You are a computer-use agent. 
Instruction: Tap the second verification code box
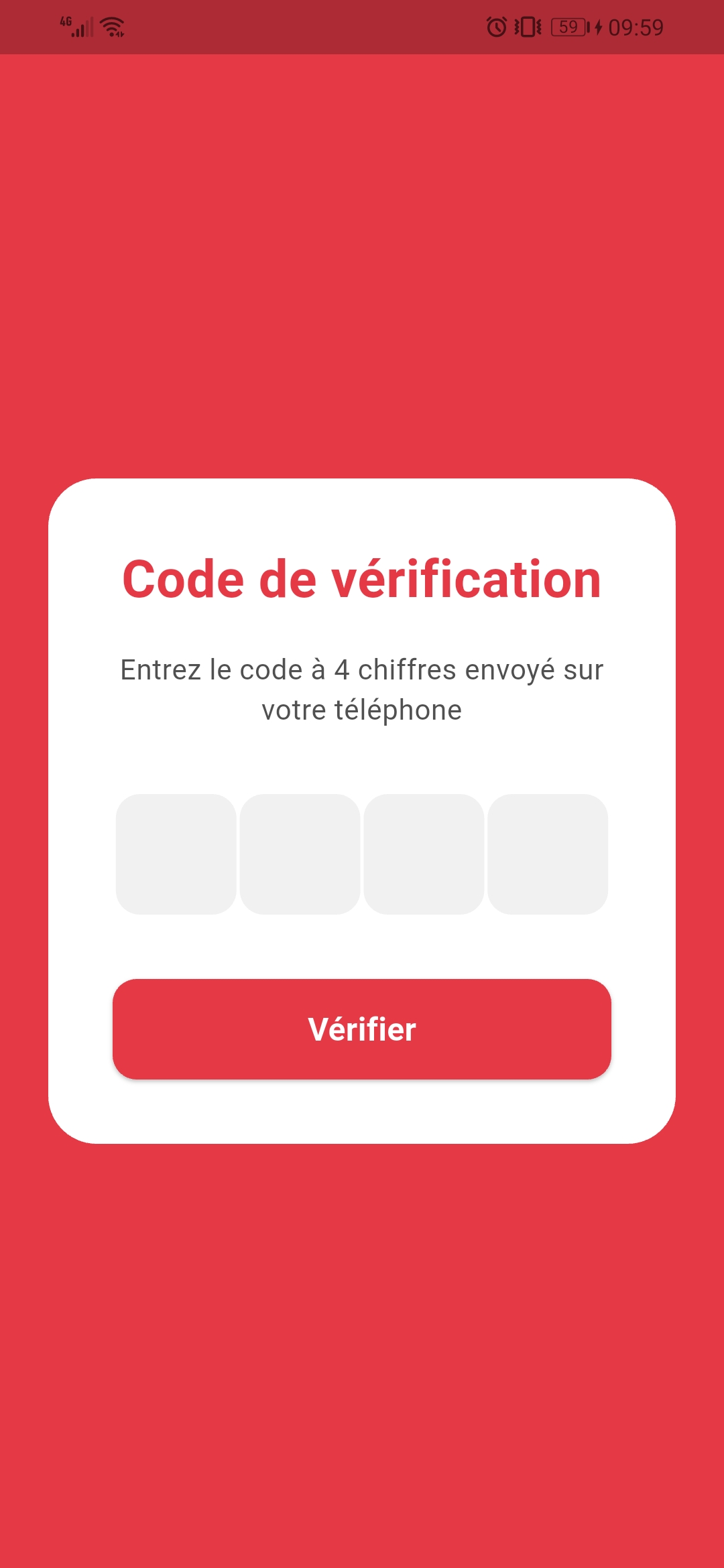300,853
